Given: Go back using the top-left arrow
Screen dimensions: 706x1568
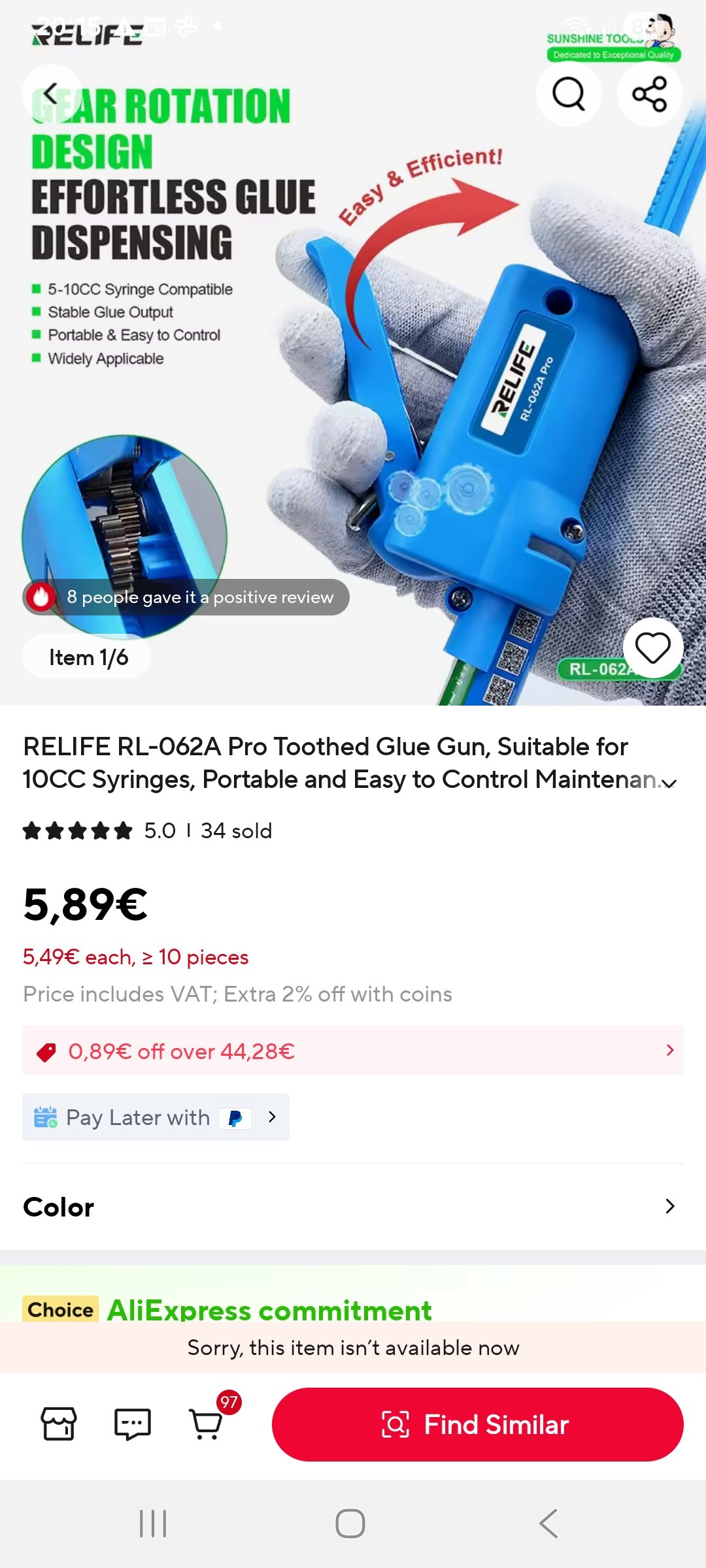Looking at the screenshot, I should point(51,94).
